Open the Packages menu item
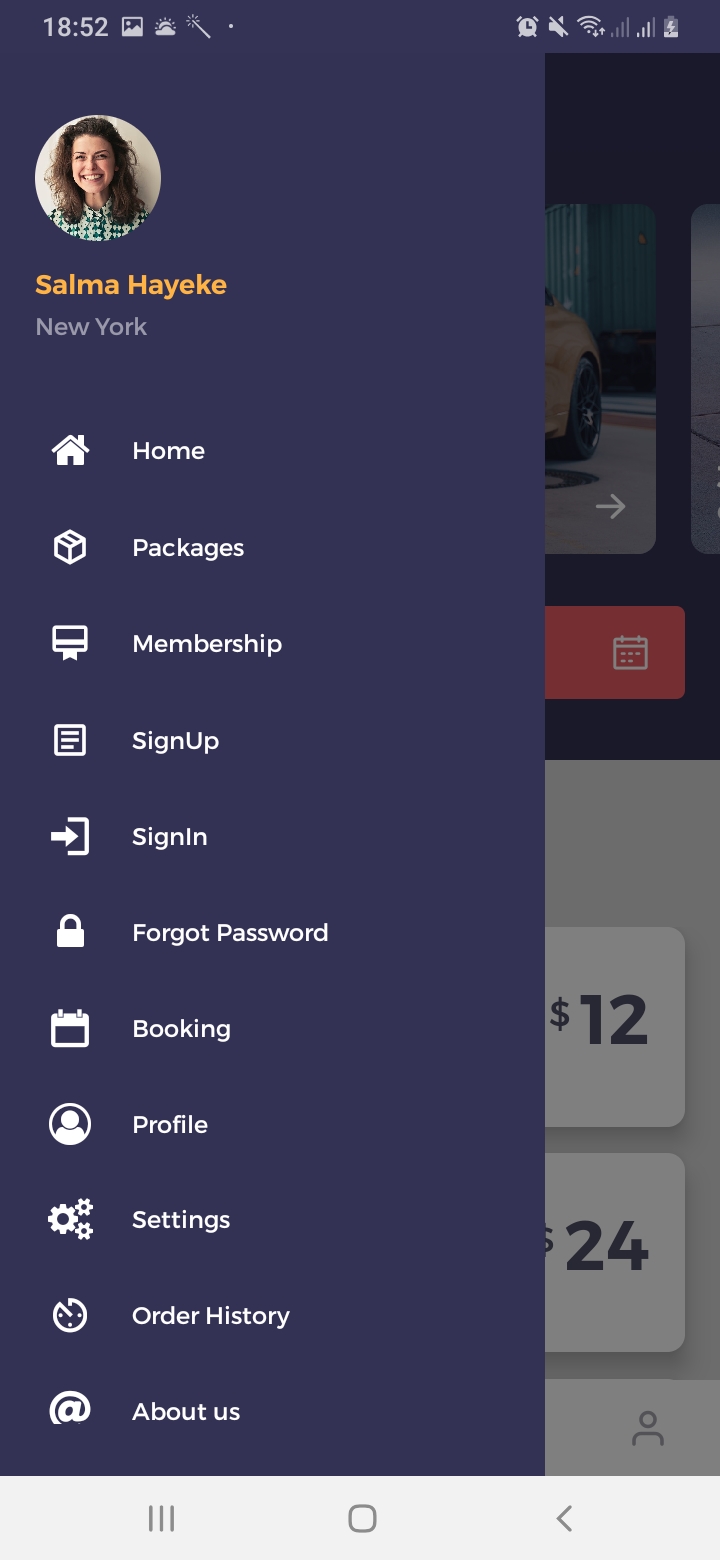 pos(188,548)
